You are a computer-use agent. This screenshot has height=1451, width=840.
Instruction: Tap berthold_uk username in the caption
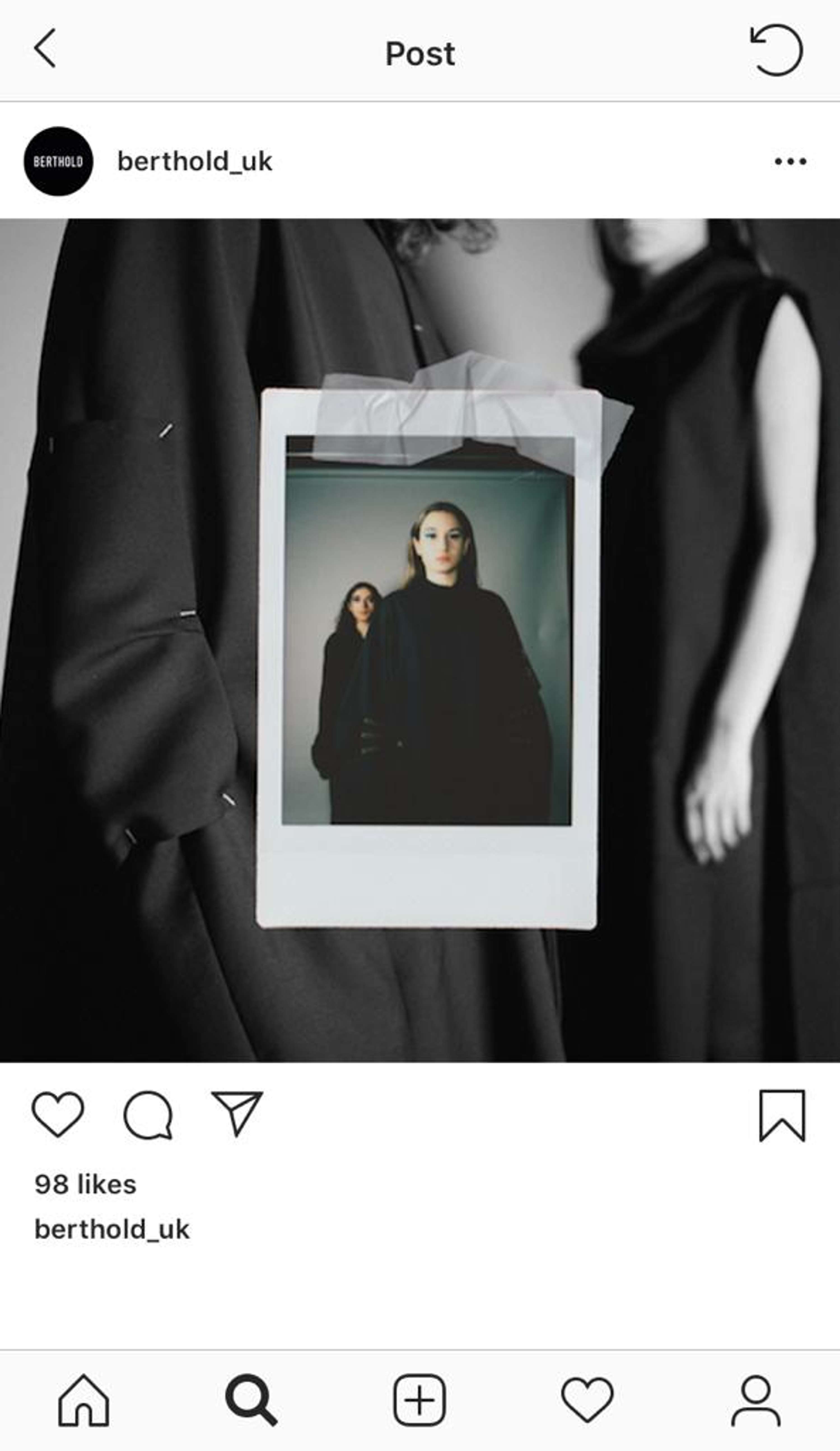[112, 1229]
